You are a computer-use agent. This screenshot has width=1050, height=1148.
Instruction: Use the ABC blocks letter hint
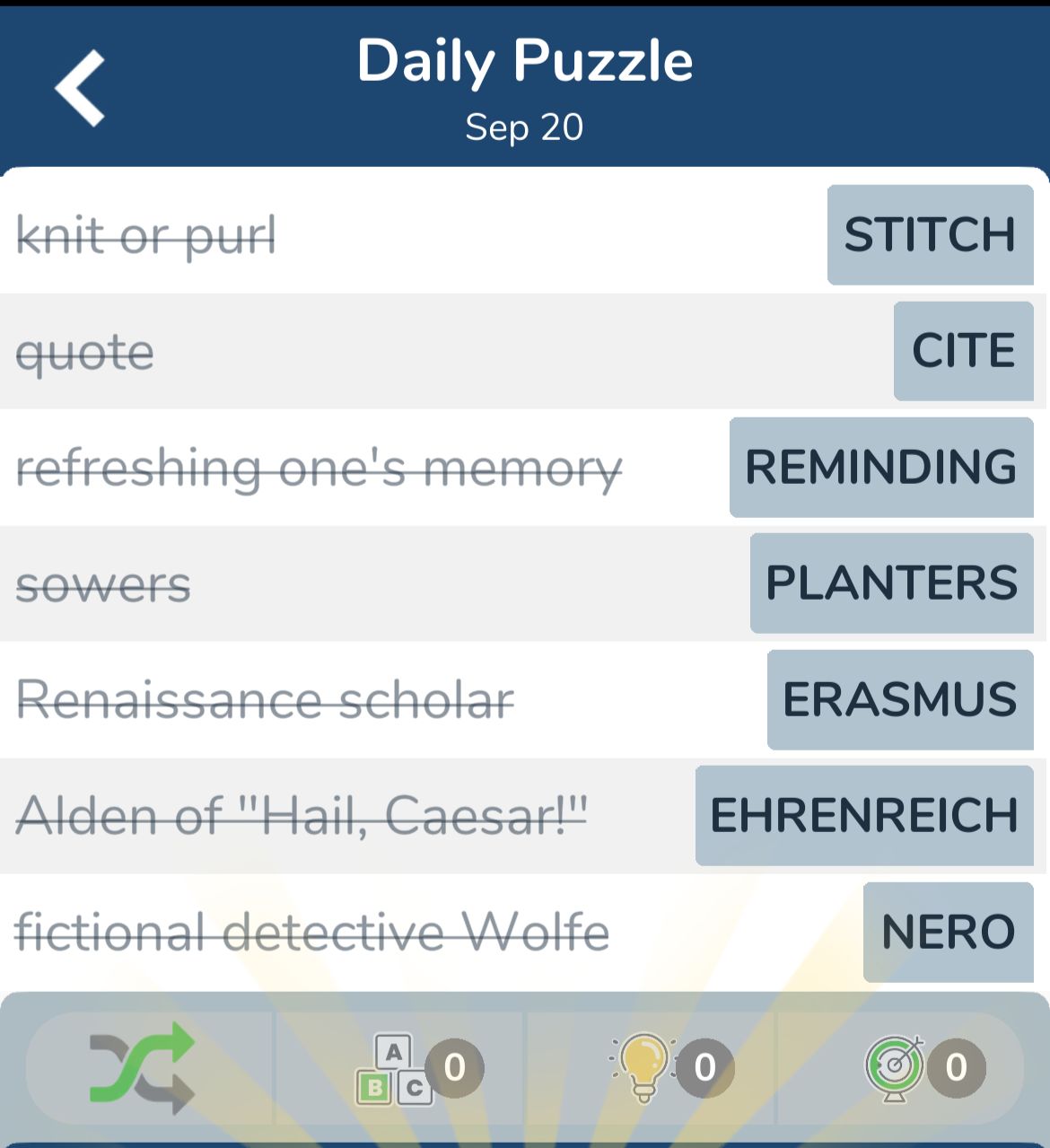[396, 1069]
